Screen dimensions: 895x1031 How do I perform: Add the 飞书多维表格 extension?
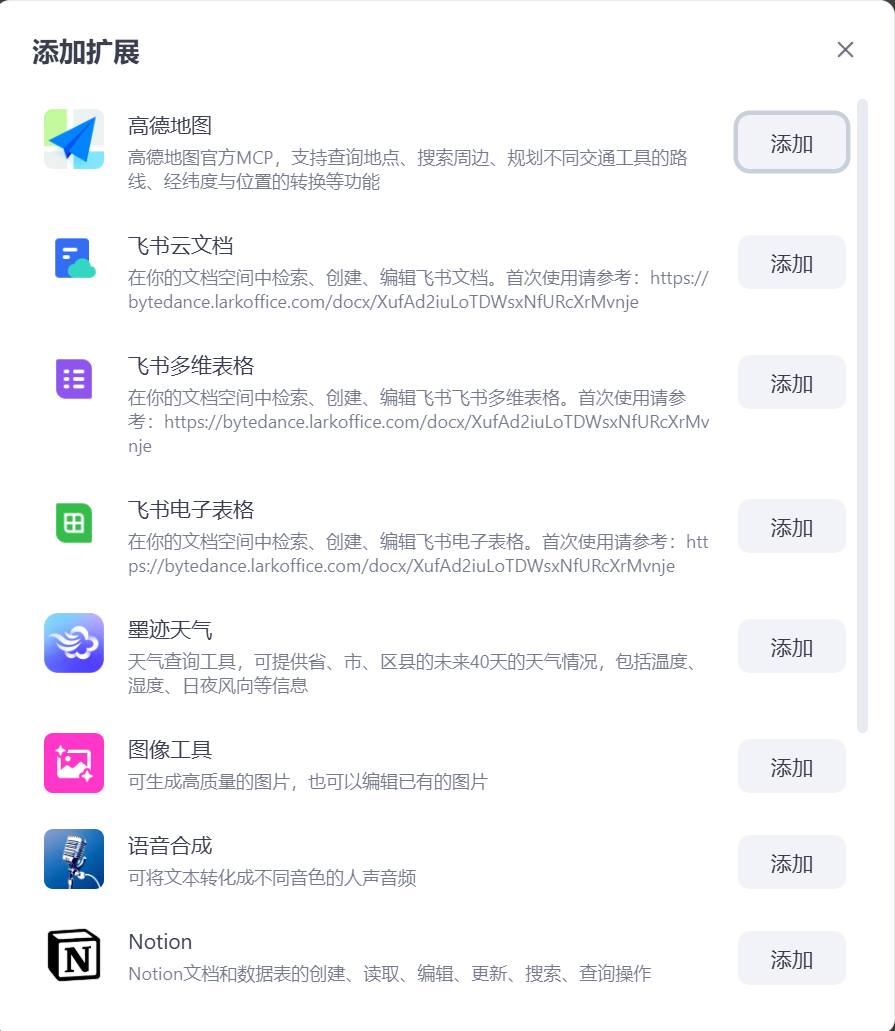(x=791, y=383)
